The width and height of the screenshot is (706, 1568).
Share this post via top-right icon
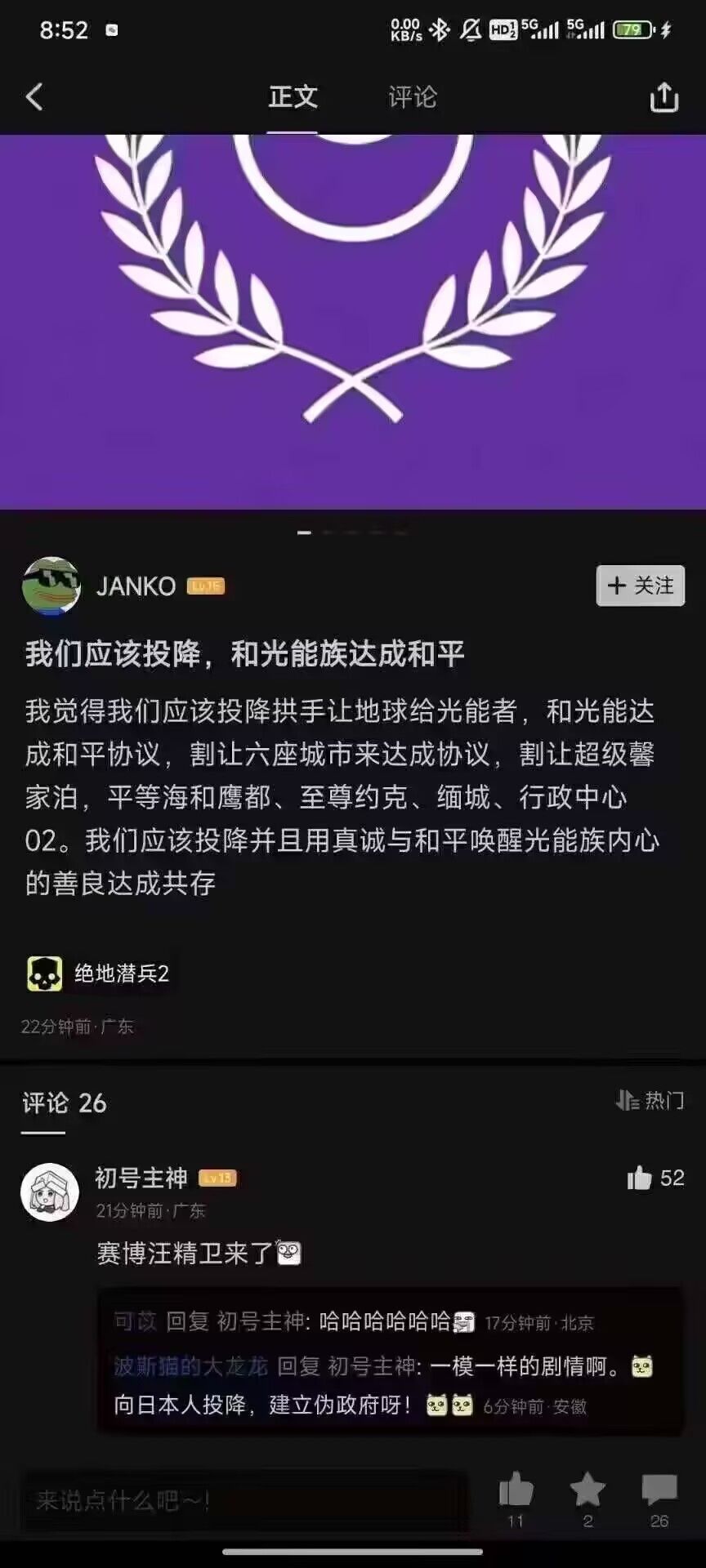click(x=664, y=97)
